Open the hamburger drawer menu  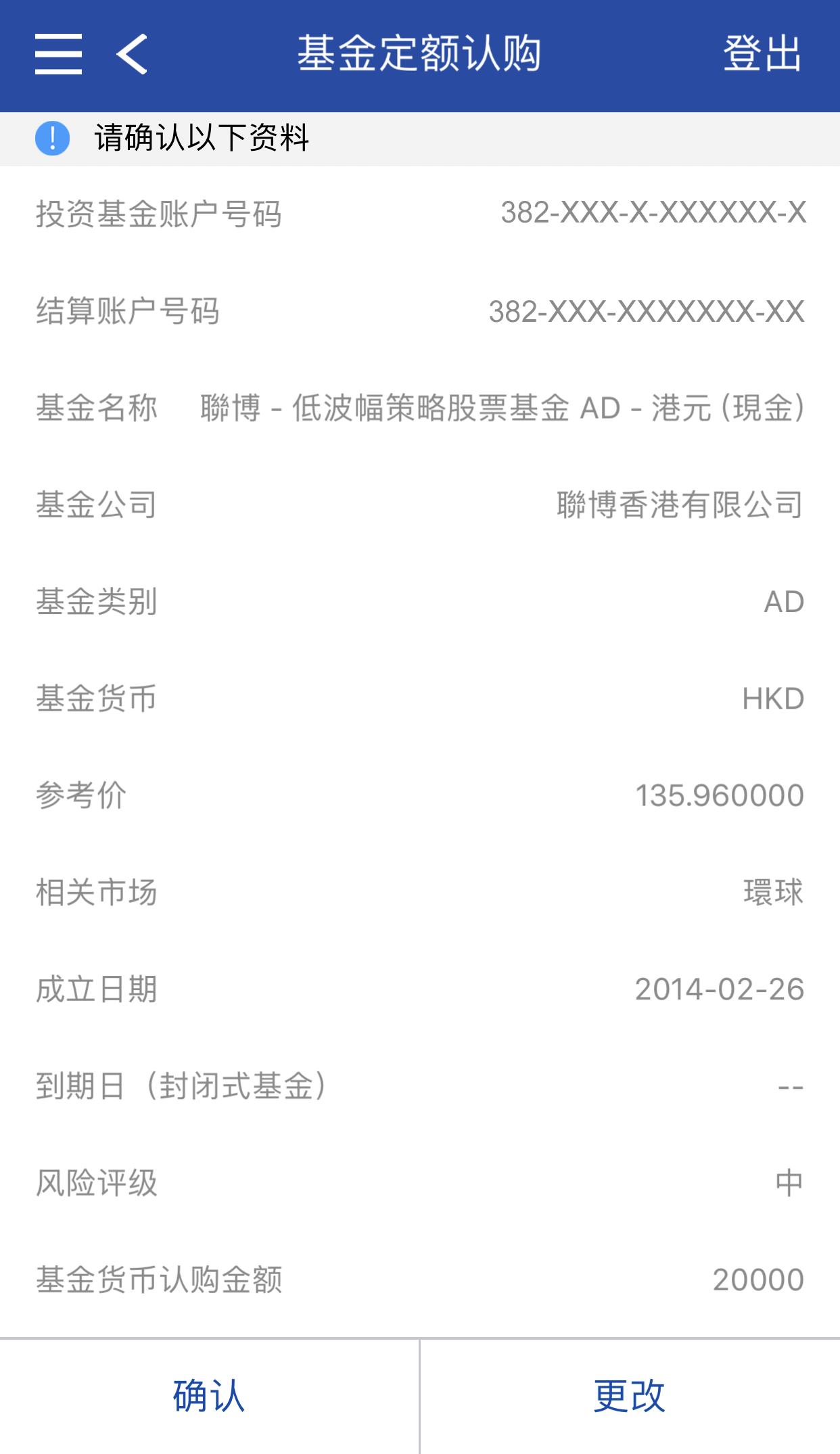59,54
